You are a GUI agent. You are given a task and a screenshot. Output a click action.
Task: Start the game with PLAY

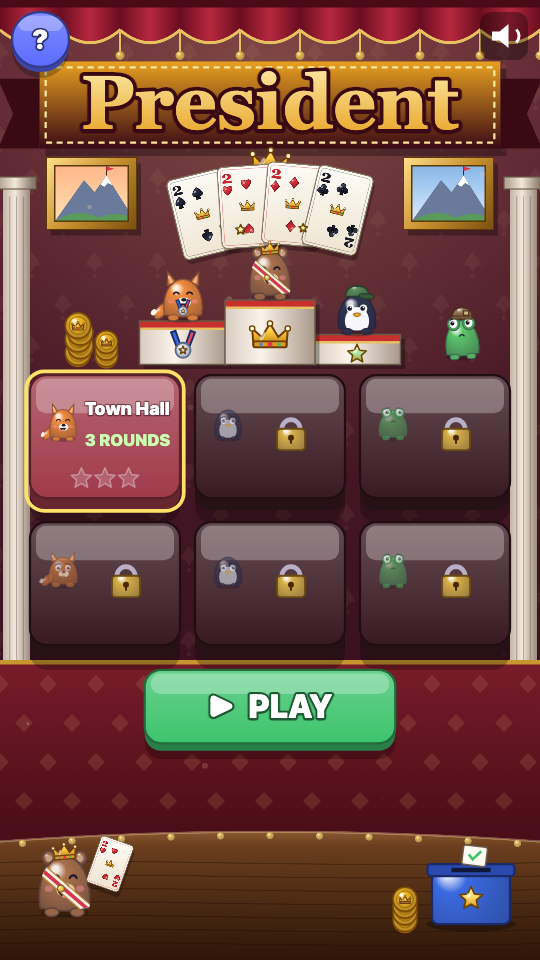coord(270,708)
